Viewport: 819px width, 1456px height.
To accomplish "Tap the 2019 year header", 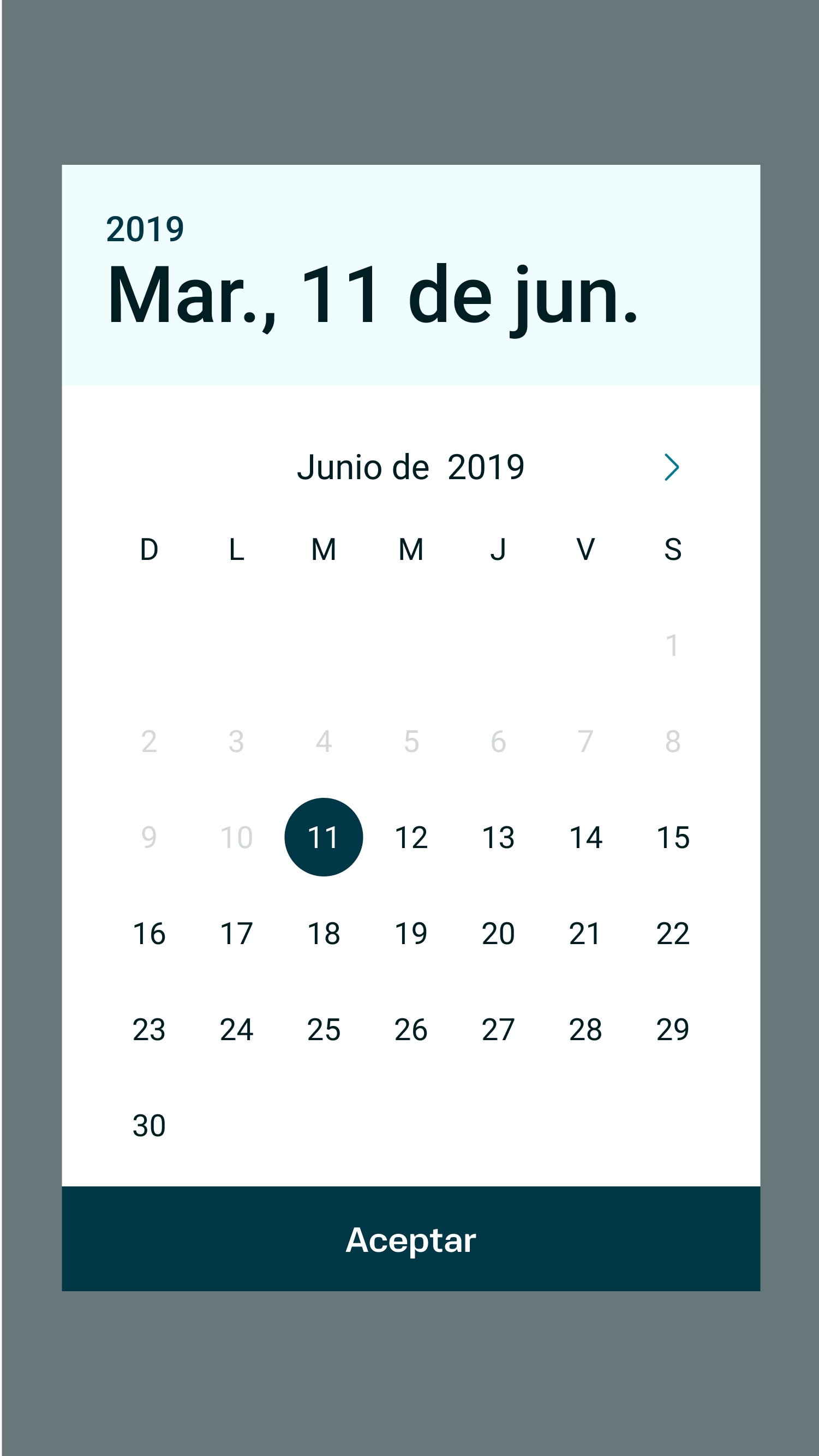I will pos(145,229).
